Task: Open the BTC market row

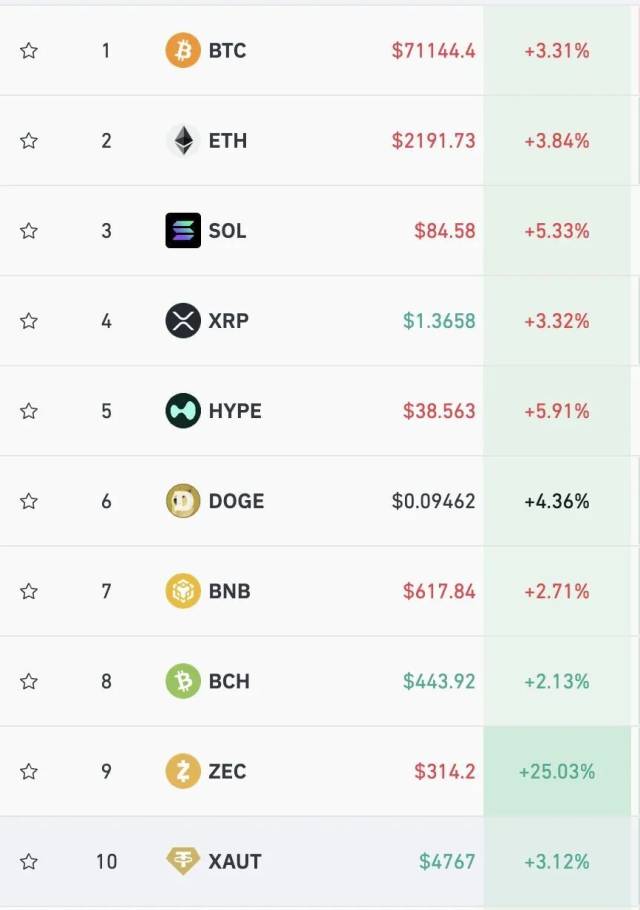Action: point(227,51)
